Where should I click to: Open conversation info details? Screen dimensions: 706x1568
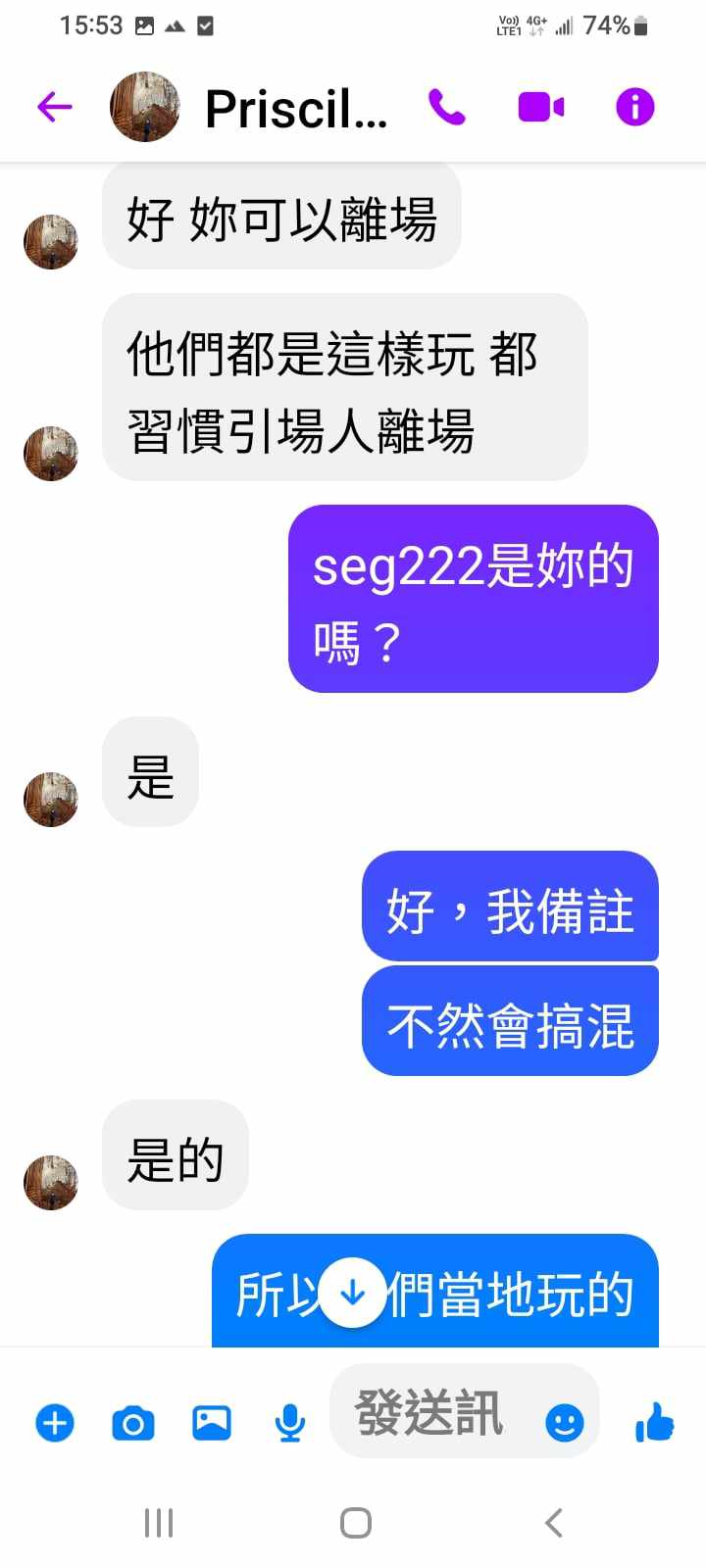point(634,107)
